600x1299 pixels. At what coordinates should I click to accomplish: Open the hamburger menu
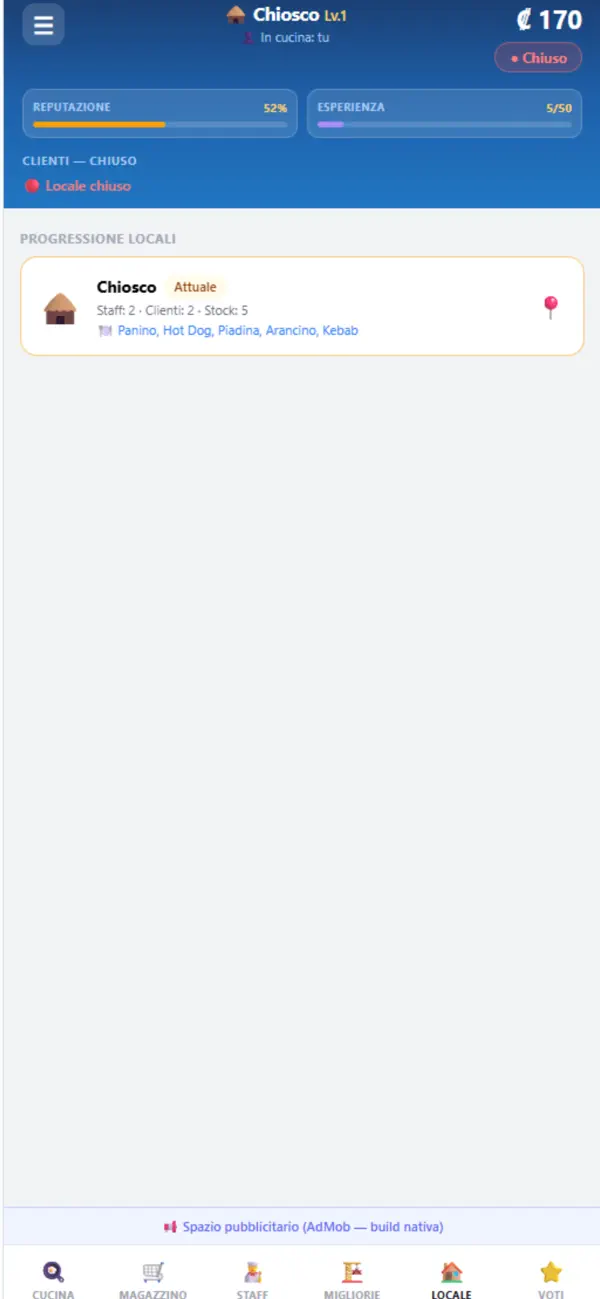point(43,25)
